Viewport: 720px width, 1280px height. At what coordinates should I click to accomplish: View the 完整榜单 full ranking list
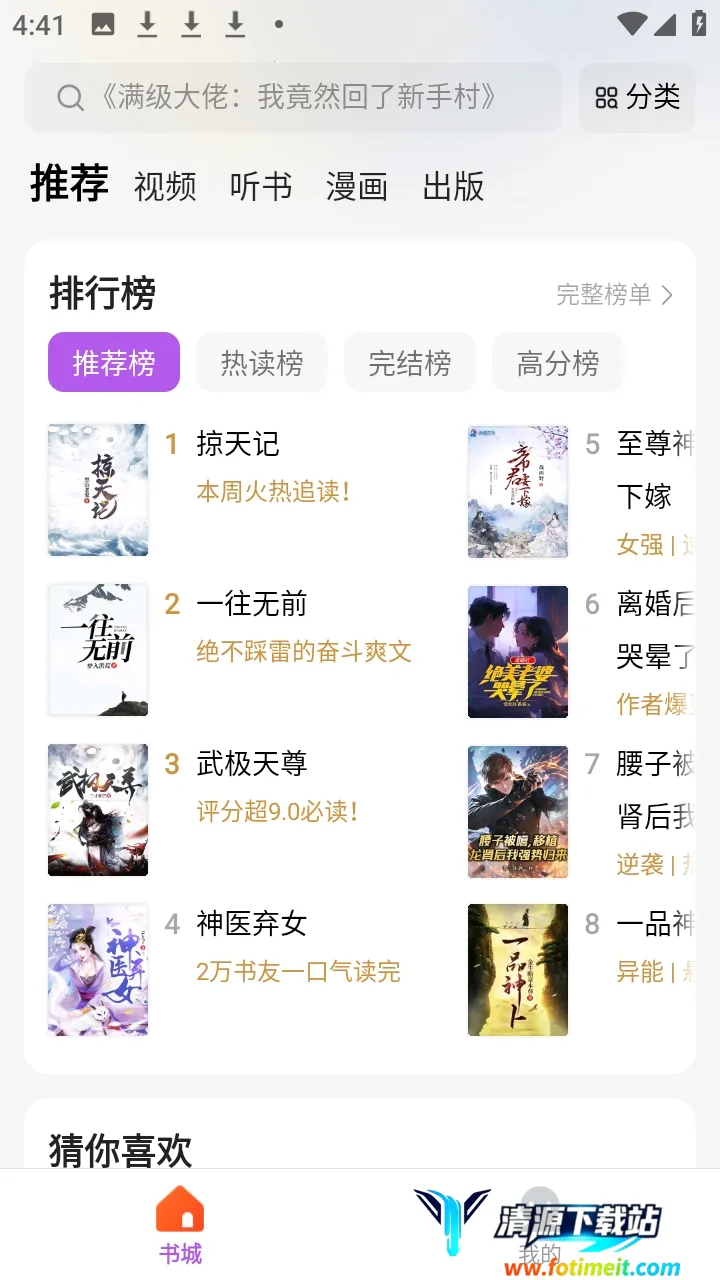tap(614, 295)
